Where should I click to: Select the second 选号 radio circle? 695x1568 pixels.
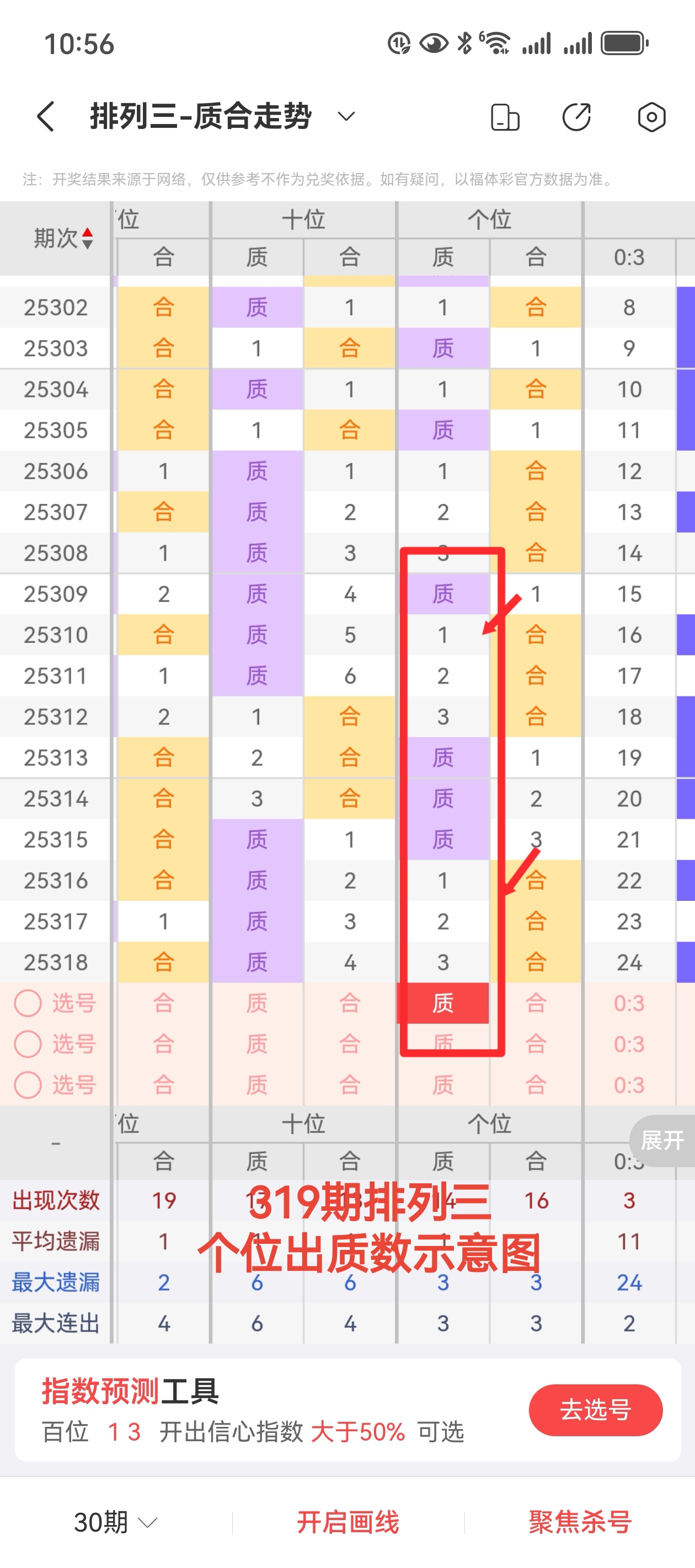pyautogui.click(x=29, y=1043)
